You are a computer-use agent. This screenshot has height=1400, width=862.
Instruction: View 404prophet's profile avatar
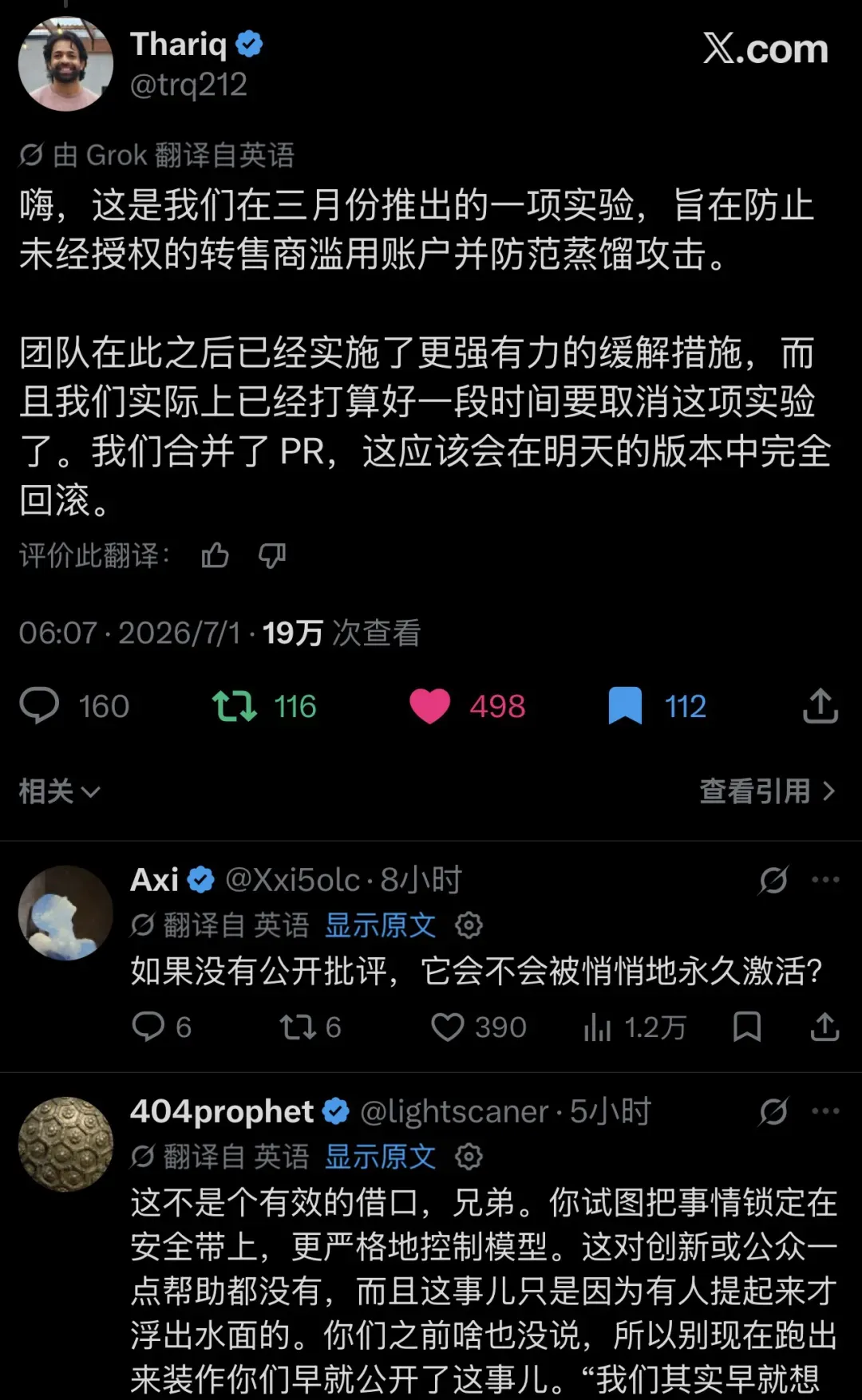65,1144
